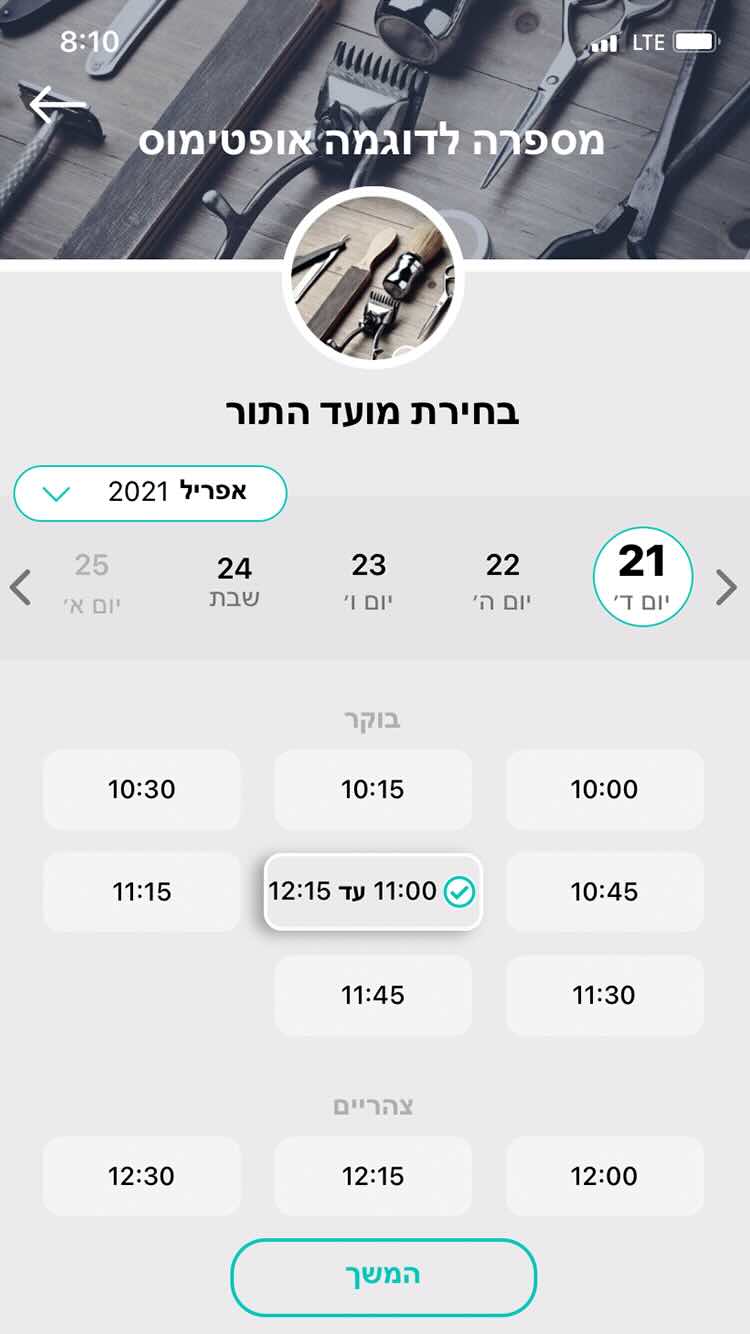Click the battery icon in the status bar
The height and width of the screenshot is (1334, 750).
click(696, 42)
